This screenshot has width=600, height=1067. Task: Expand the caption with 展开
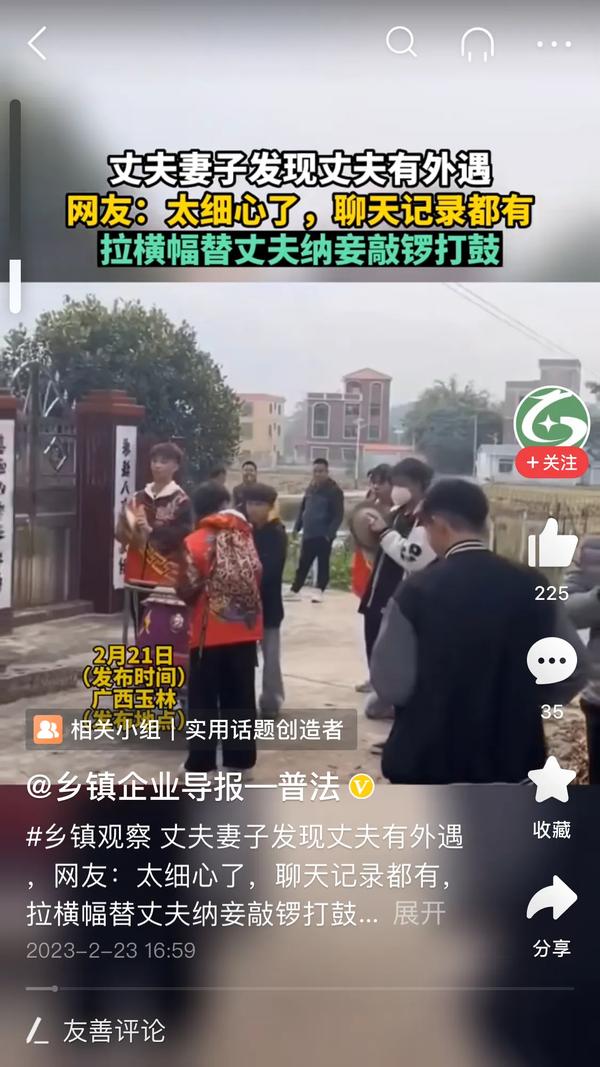pyautogui.click(x=419, y=913)
